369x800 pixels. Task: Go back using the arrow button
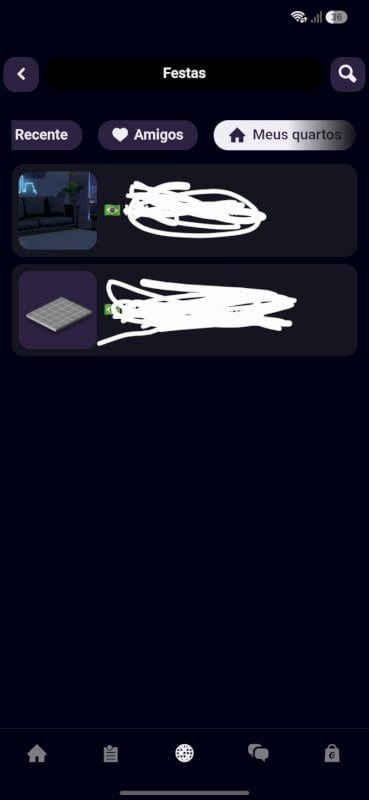click(21, 74)
